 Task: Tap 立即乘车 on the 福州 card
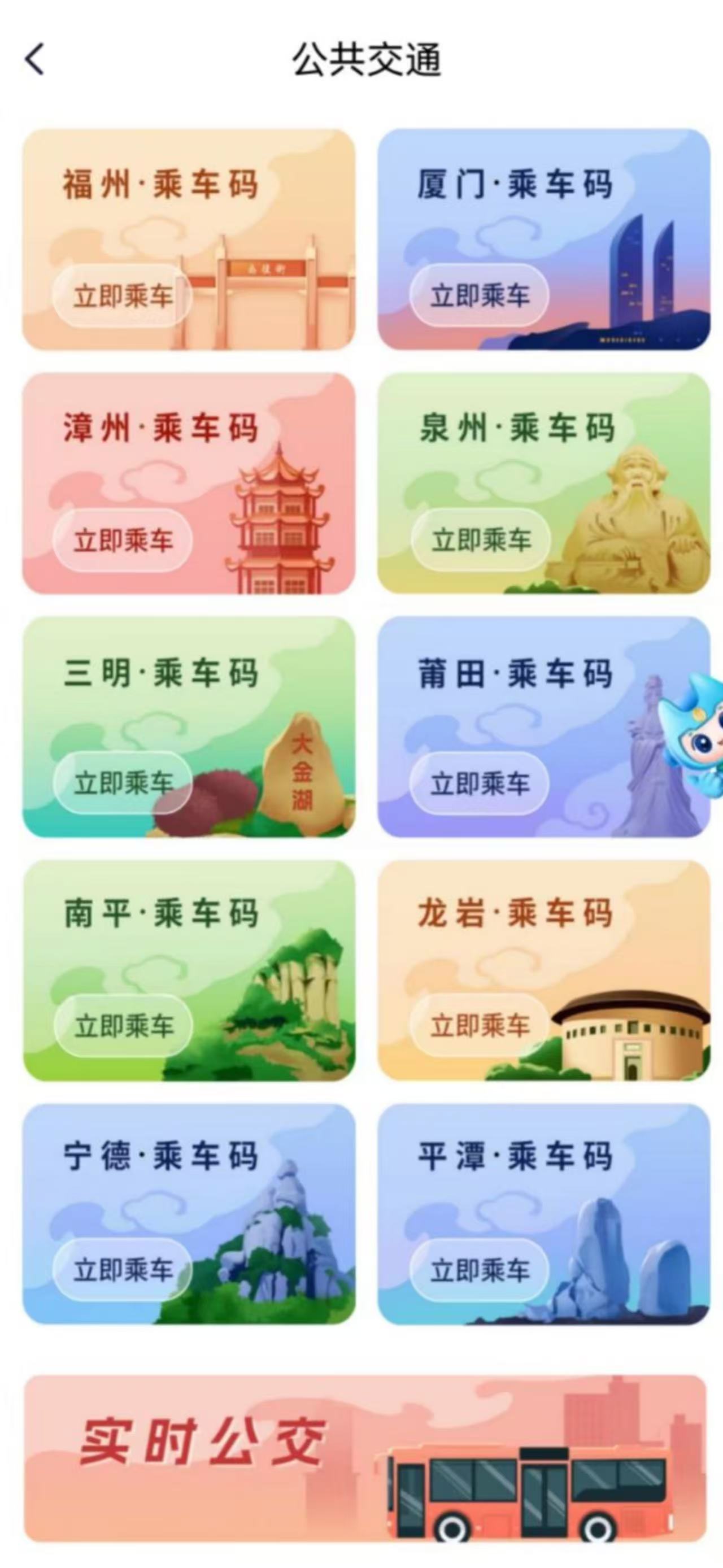[123, 296]
